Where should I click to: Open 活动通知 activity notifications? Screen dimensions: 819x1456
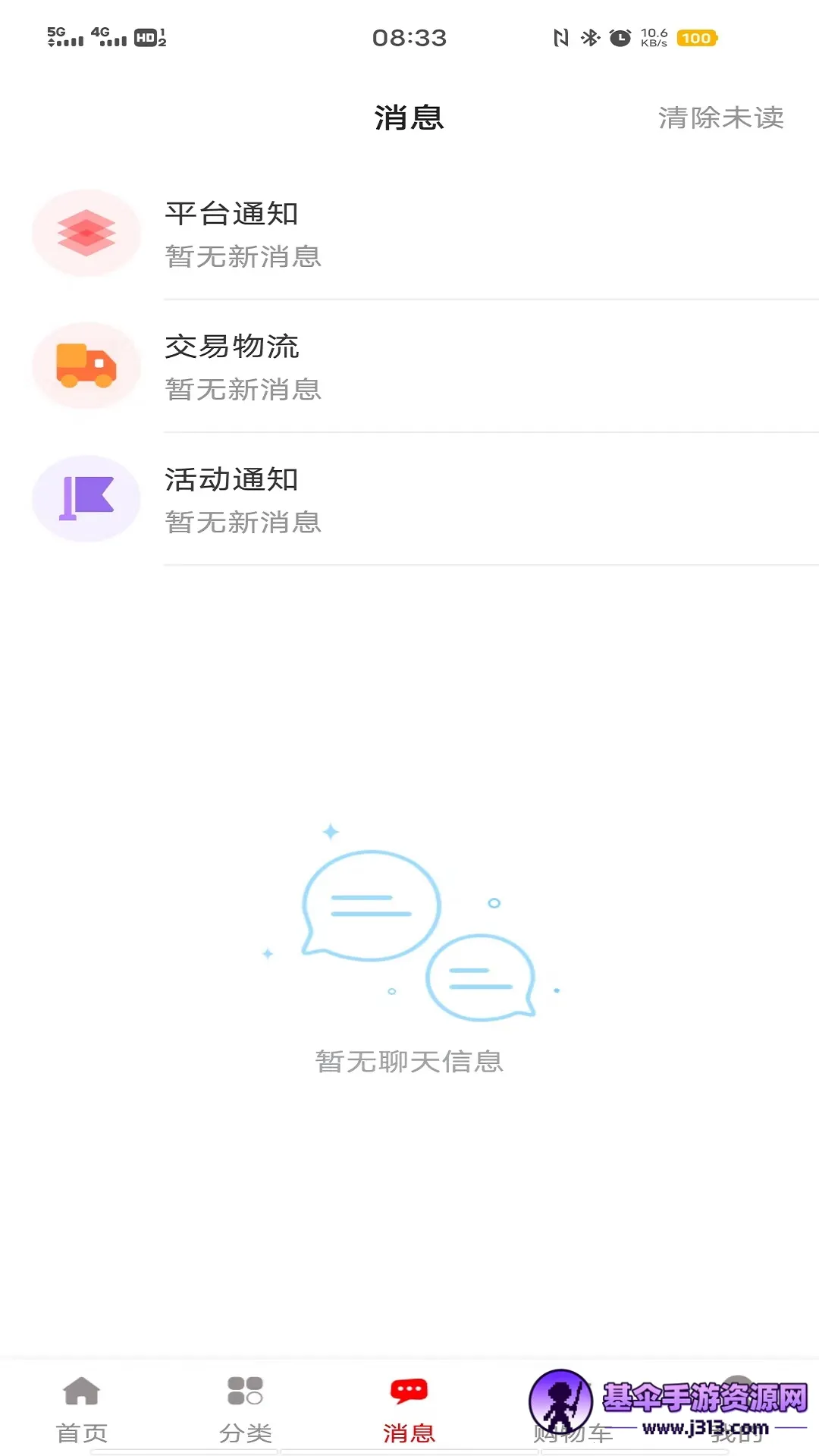click(x=409, y=500)
